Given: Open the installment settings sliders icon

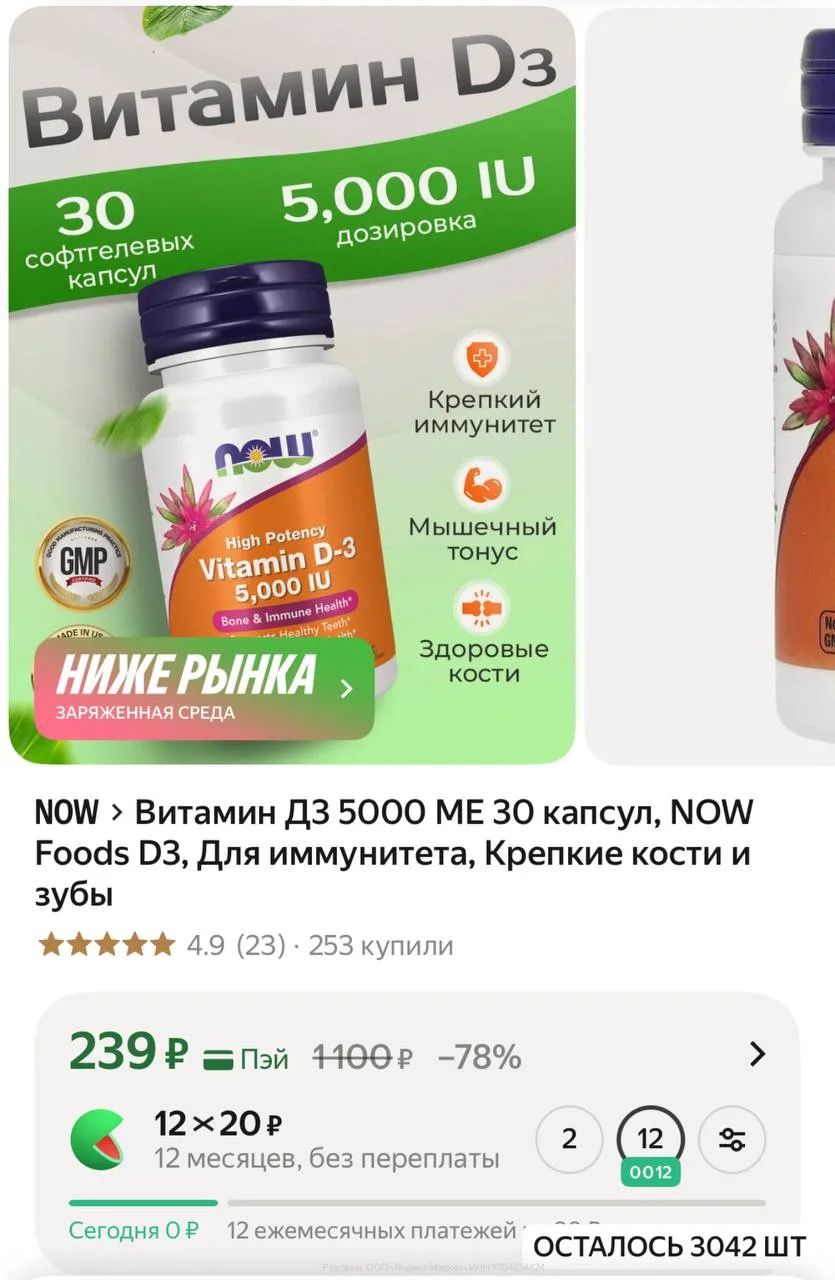Looking at the screenshot, I should [x=732, y=1139].
